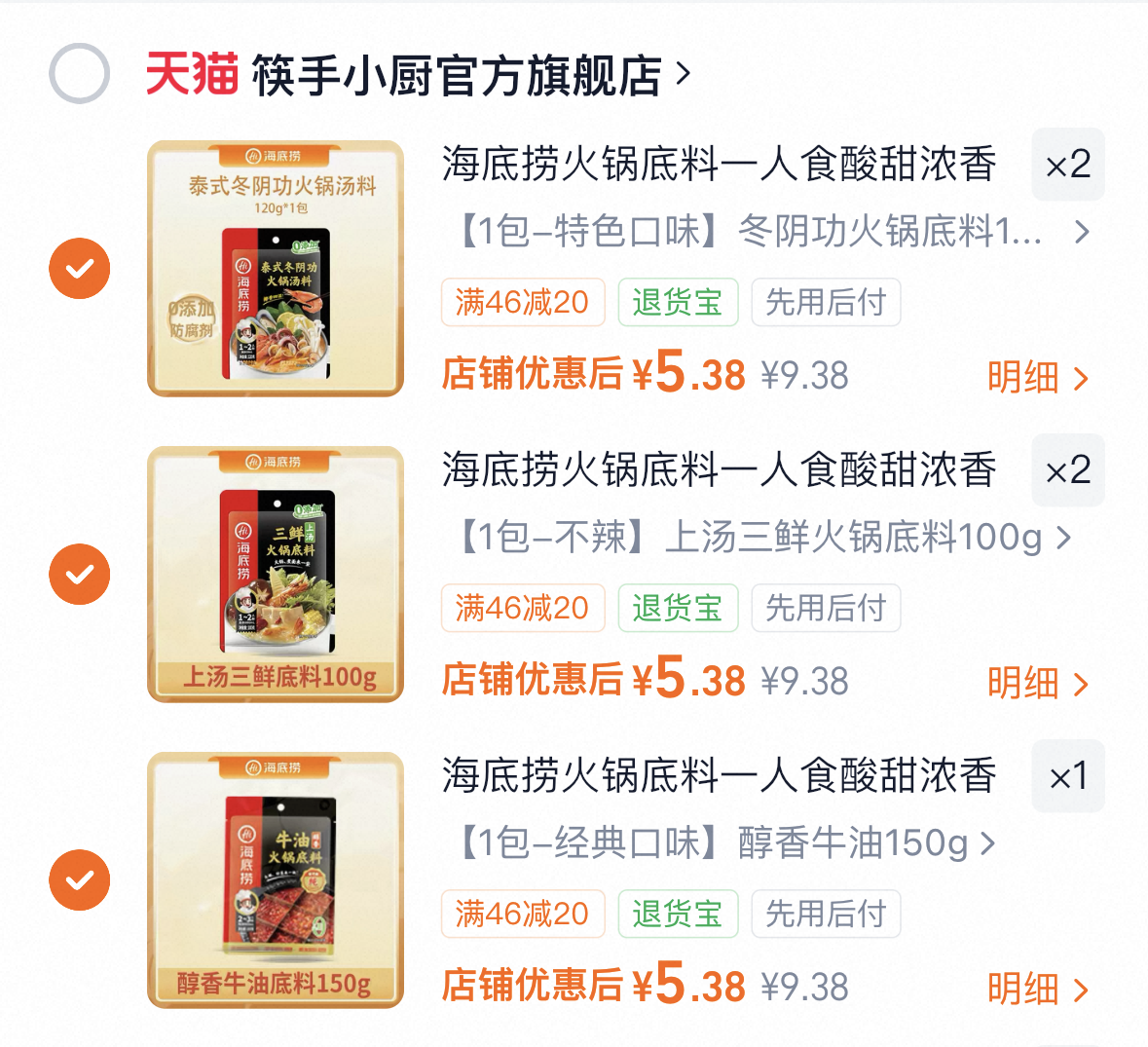Image resolution: width=1148 pixels, height=1047 pixels.
Task: View 明细 price details for the 冬阴功 item
Action: click(x=1037, y=378)
